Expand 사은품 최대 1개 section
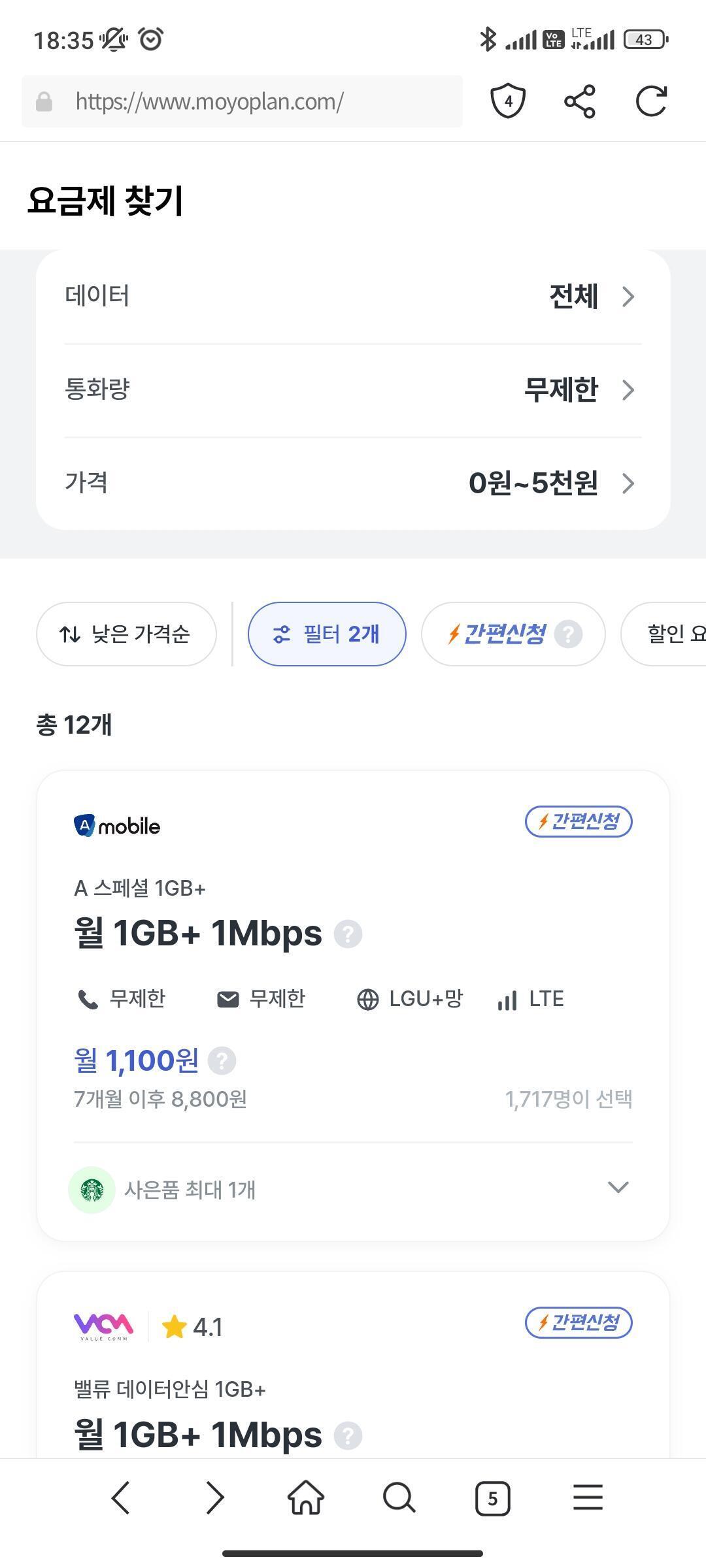The height and width of the screenshot is (1568, 706). 353,1189
